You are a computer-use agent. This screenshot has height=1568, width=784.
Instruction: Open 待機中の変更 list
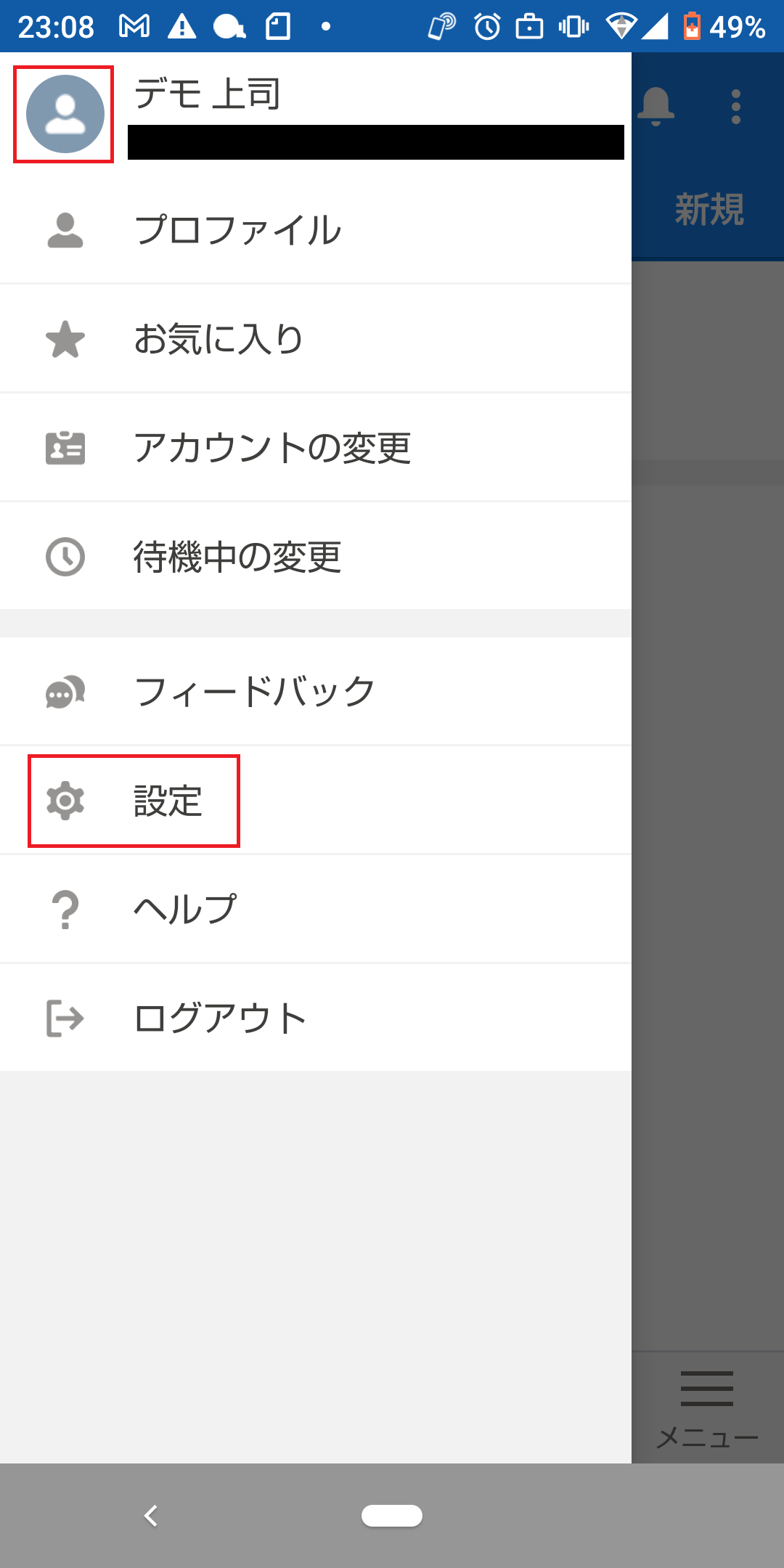[316, 557]
